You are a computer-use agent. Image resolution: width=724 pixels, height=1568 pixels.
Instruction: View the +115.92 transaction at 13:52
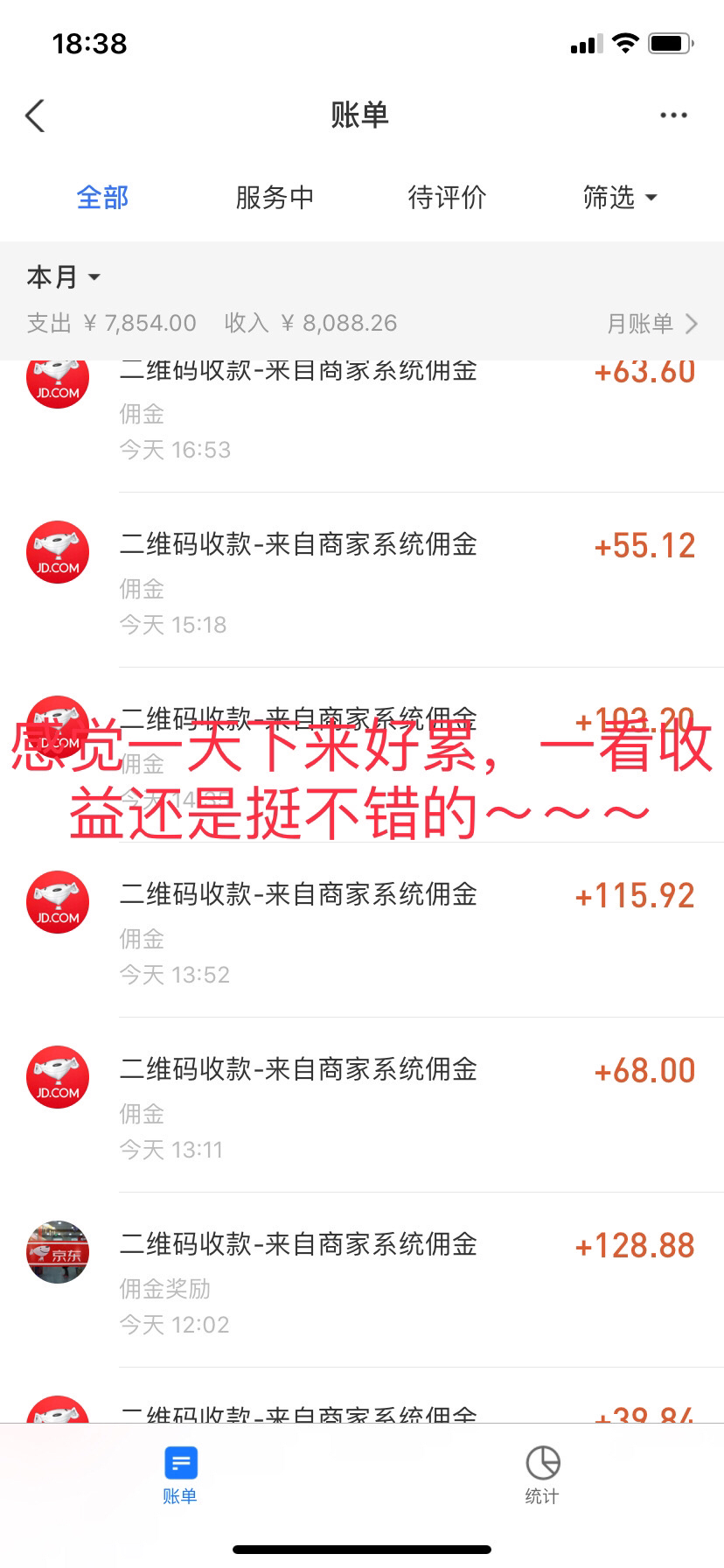point(362,929)
